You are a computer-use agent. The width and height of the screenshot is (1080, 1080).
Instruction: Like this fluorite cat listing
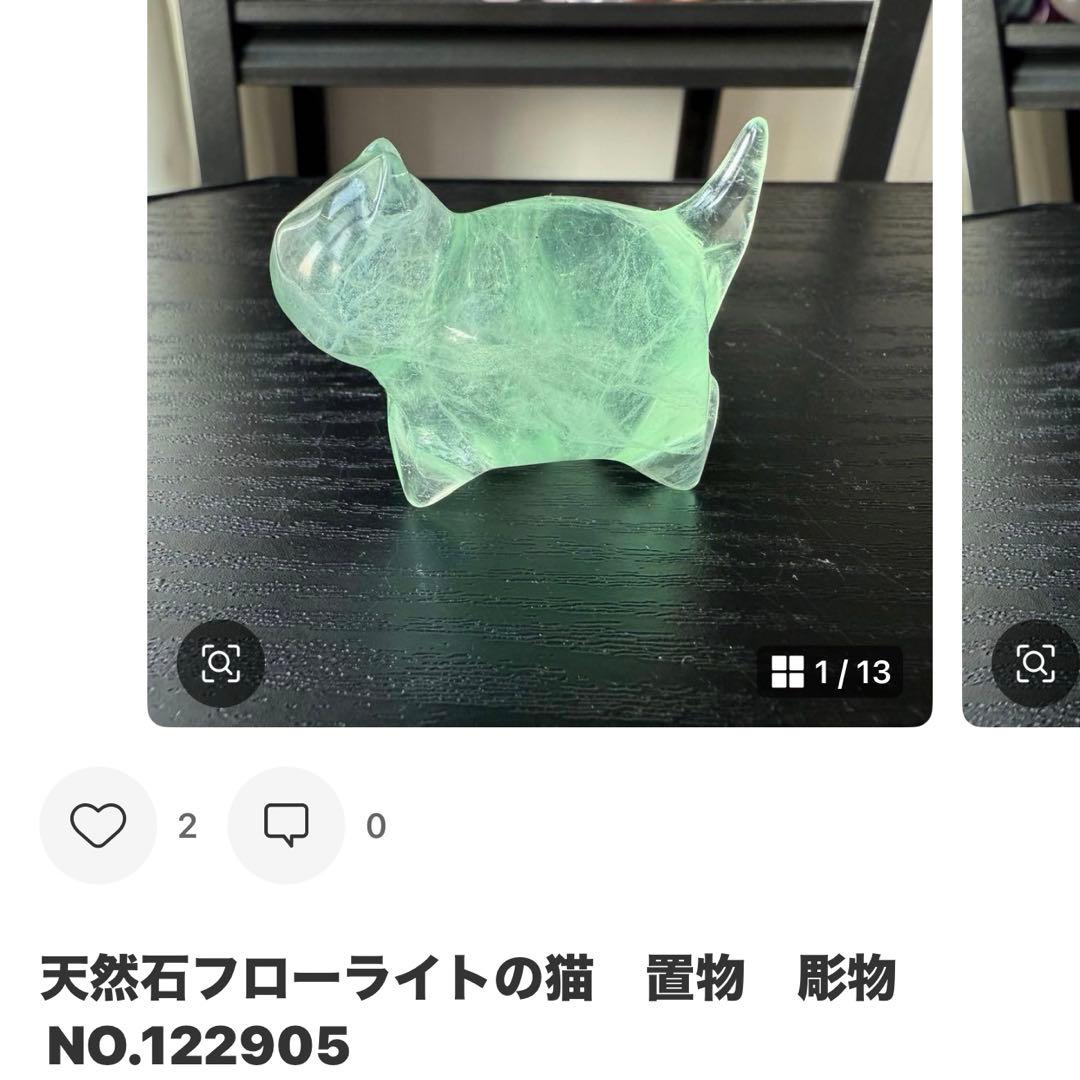point(98,825)
